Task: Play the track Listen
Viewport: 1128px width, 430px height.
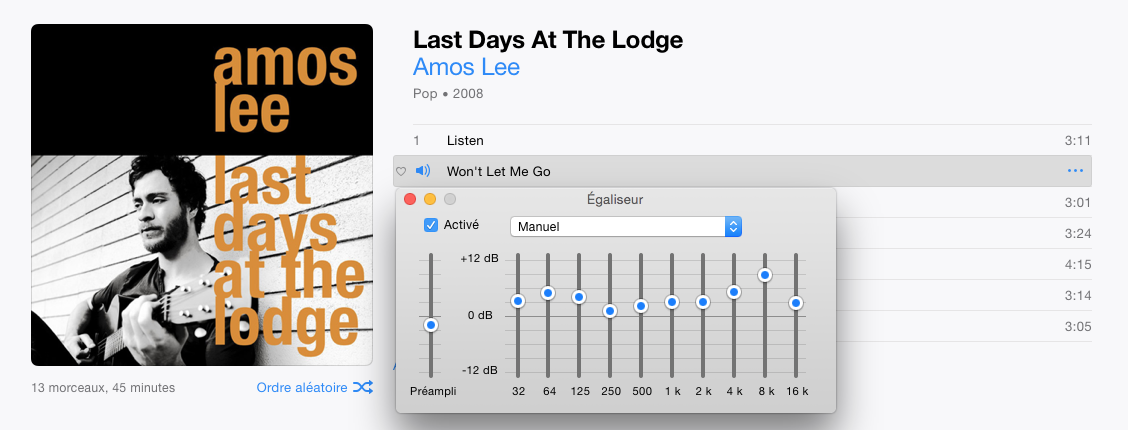Action: point(465,140)
